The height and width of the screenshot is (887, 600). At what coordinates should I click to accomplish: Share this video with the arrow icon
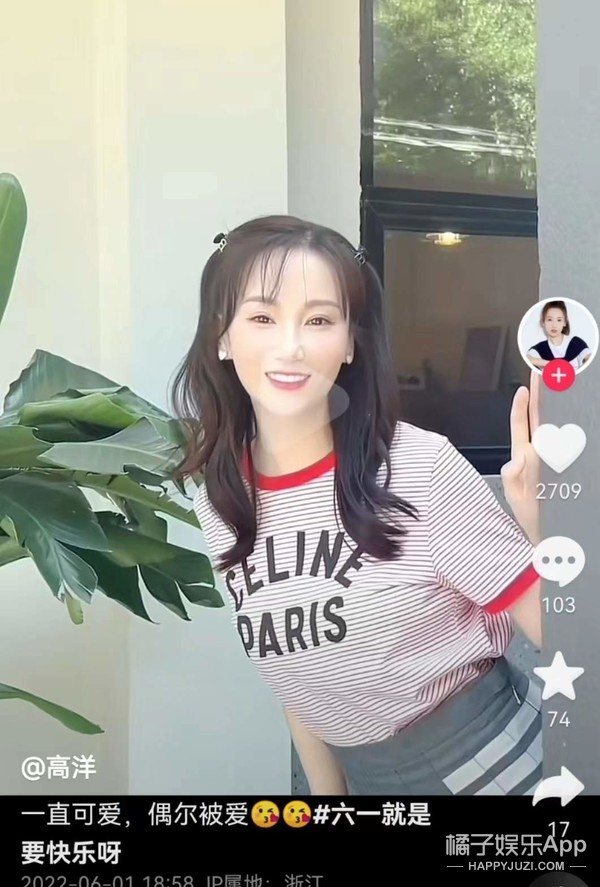pos(558,786)
